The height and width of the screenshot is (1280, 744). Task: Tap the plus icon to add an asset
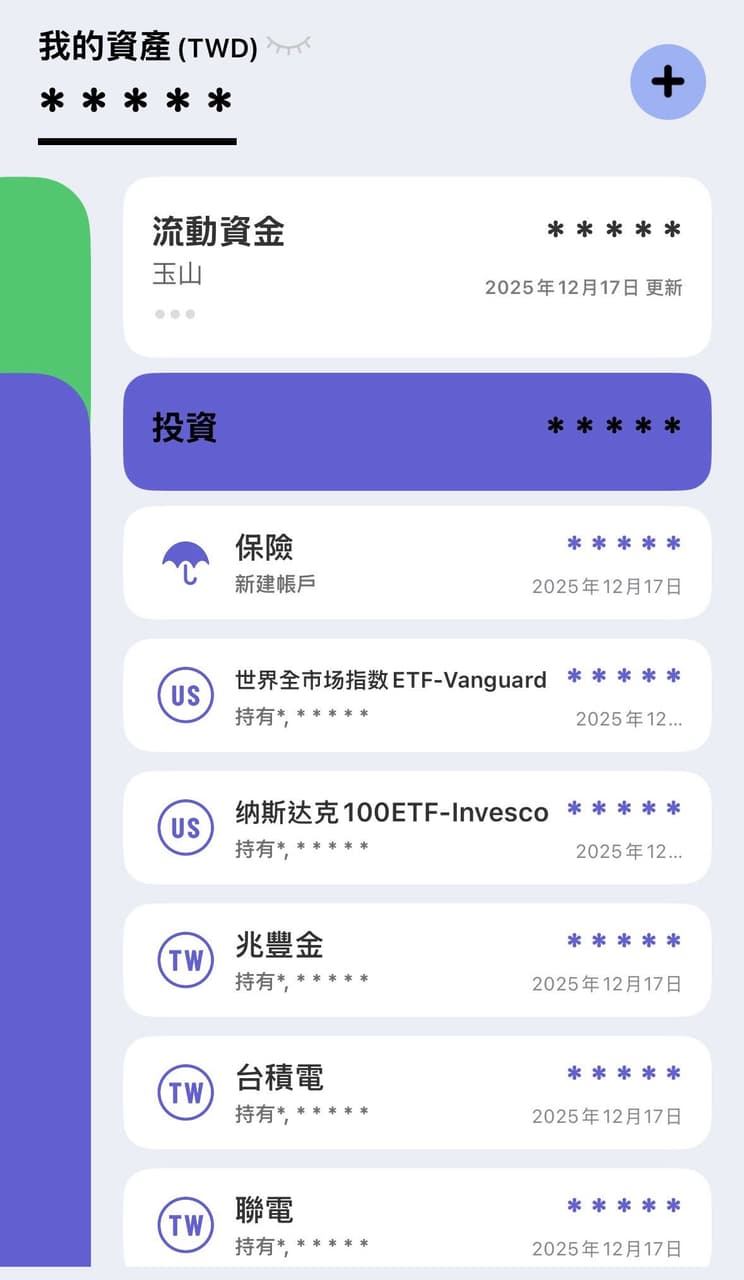click(668, 82)
